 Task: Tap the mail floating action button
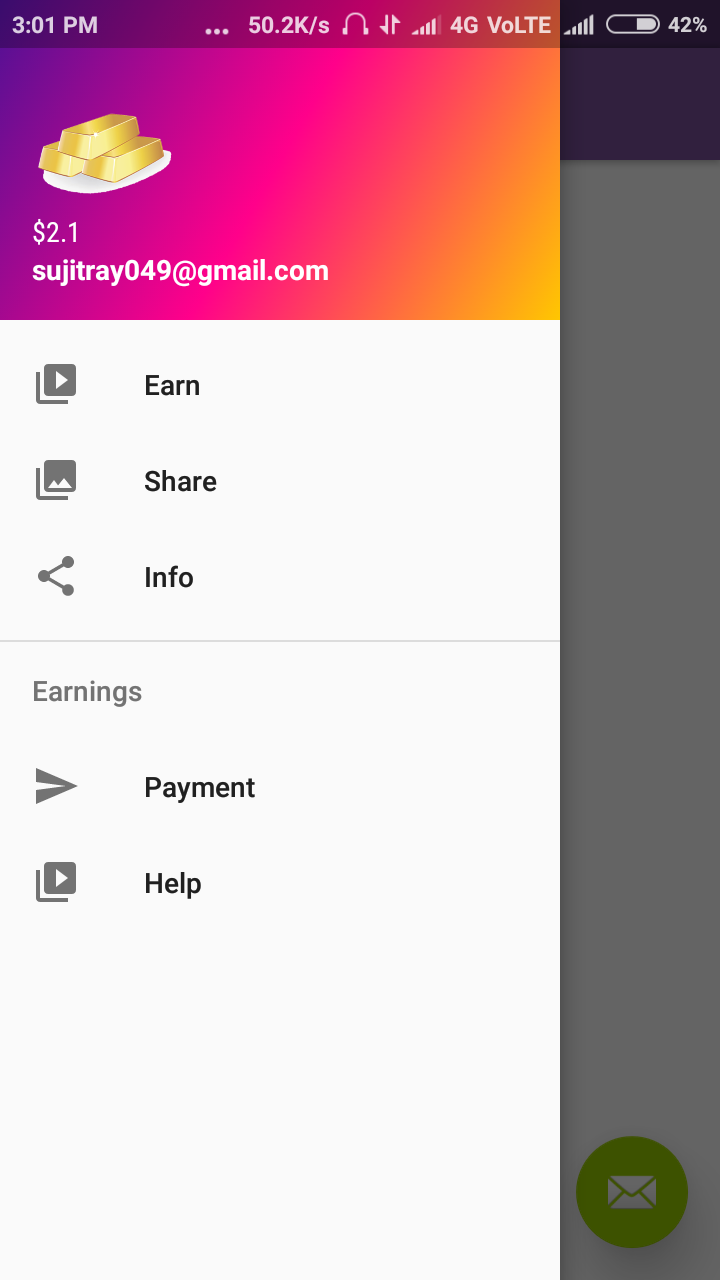(x=632, y=1191)
